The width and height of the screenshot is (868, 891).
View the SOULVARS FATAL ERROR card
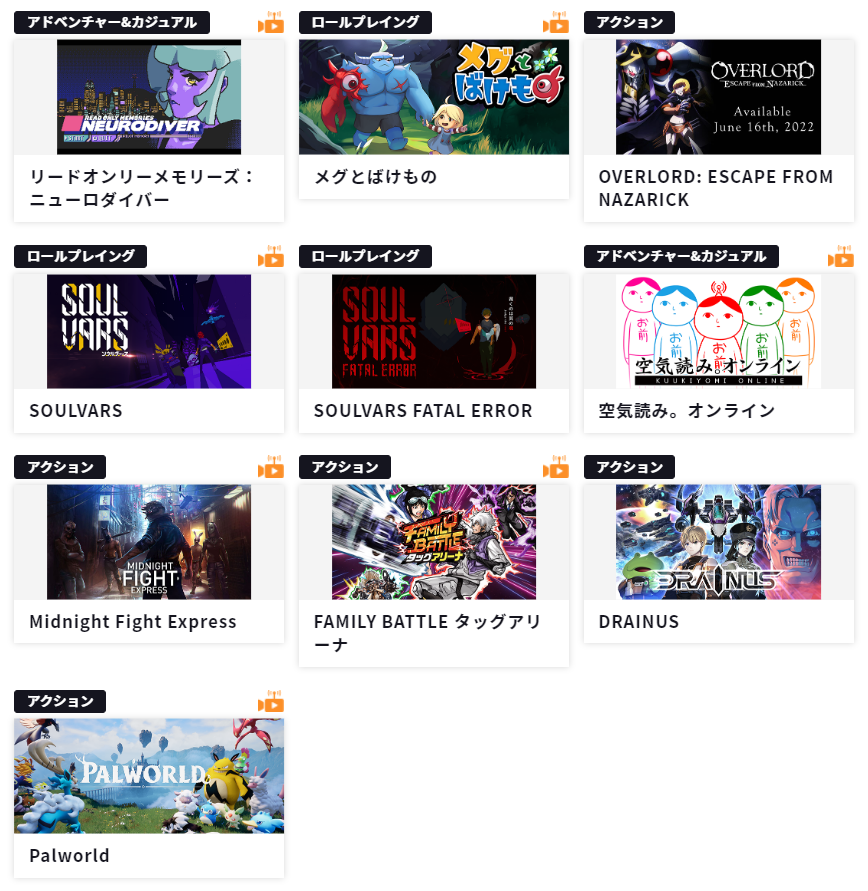(x=433, y=332)
